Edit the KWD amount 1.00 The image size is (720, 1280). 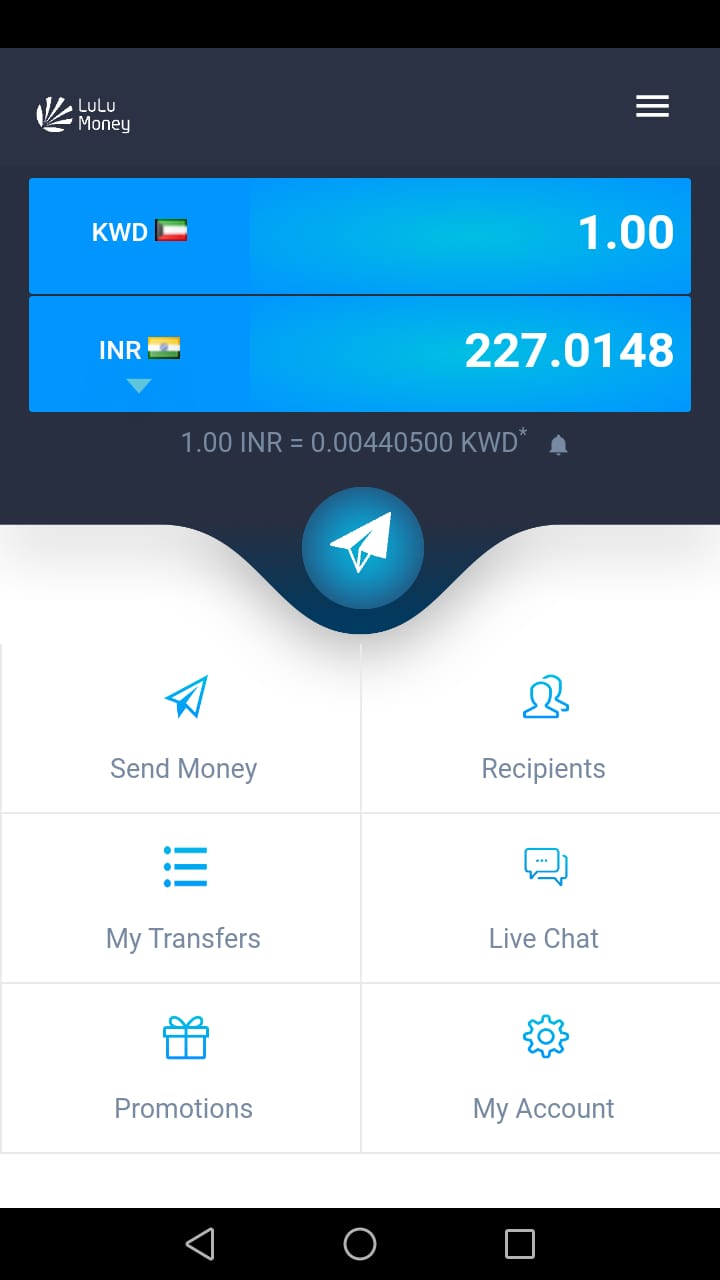click(x=470, y=234)
